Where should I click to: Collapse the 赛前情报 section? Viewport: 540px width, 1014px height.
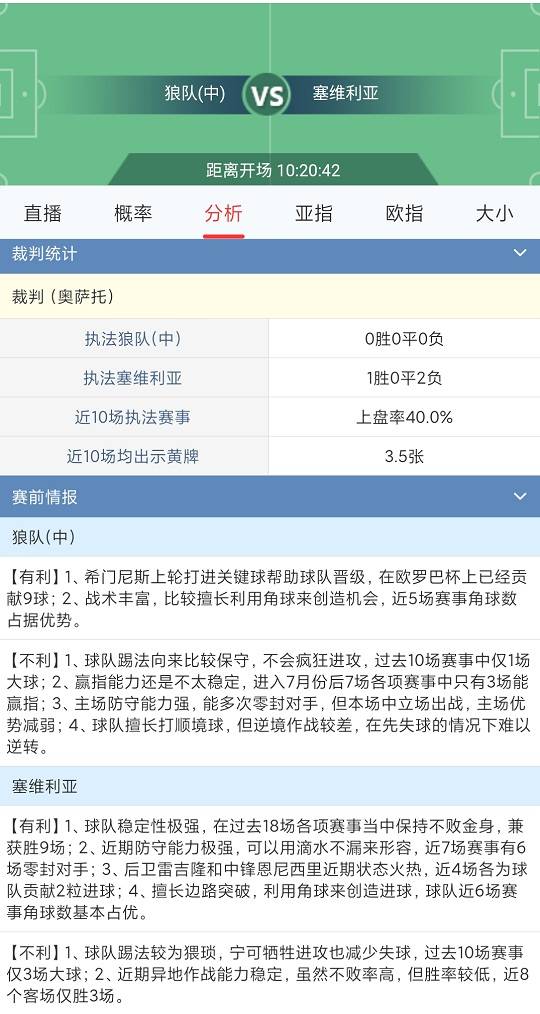point(520,497)
